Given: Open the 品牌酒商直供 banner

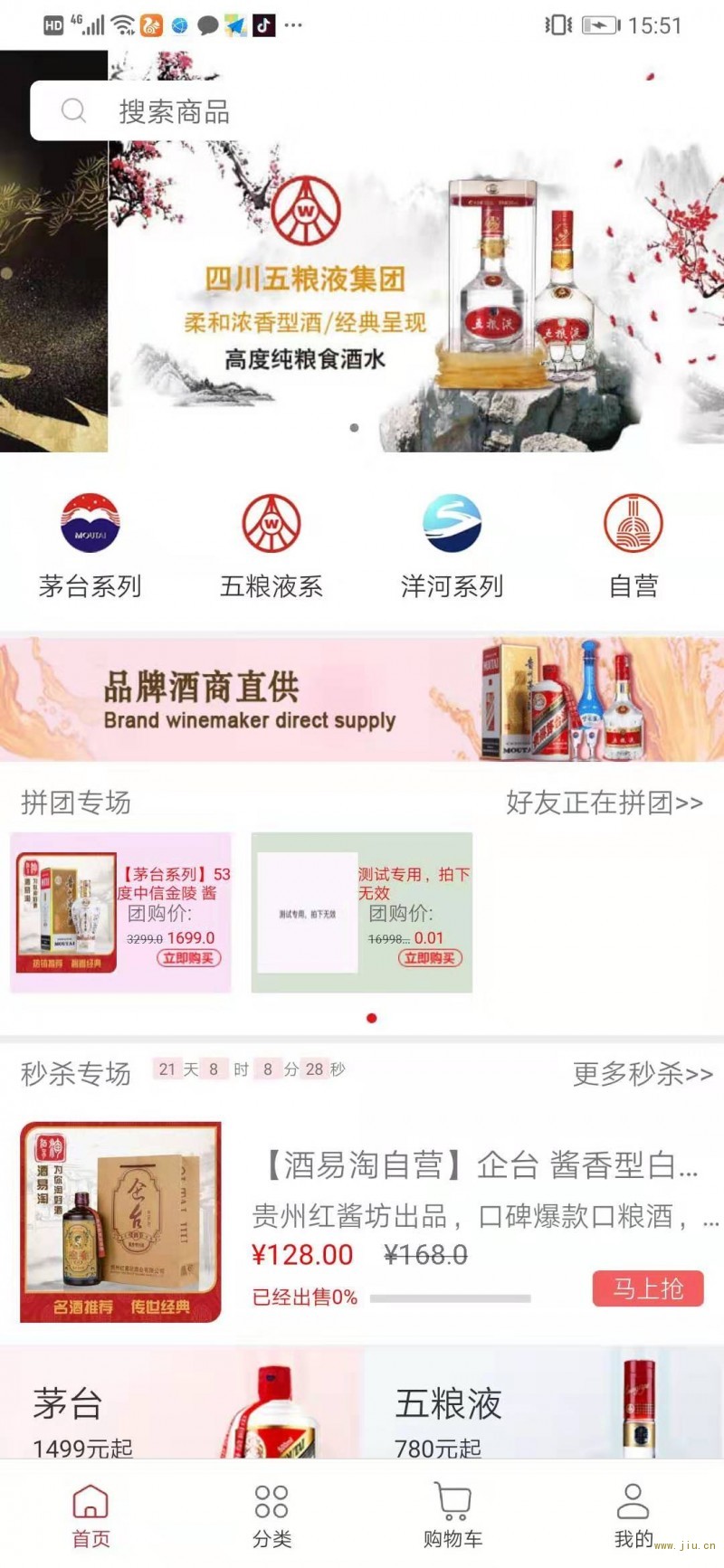Looking at the screenshot, I should (362, 698).
